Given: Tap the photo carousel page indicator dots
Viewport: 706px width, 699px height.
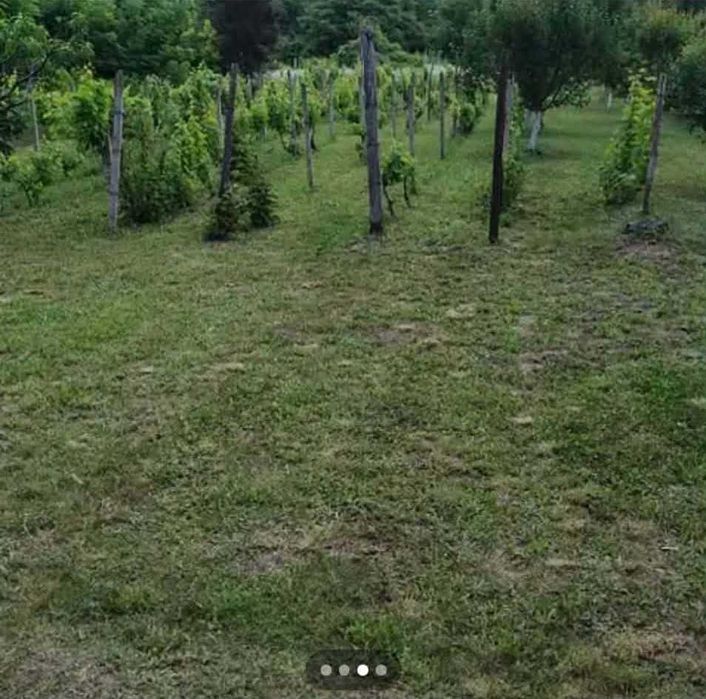Looking at the screenshot, I should coord(352,670).
